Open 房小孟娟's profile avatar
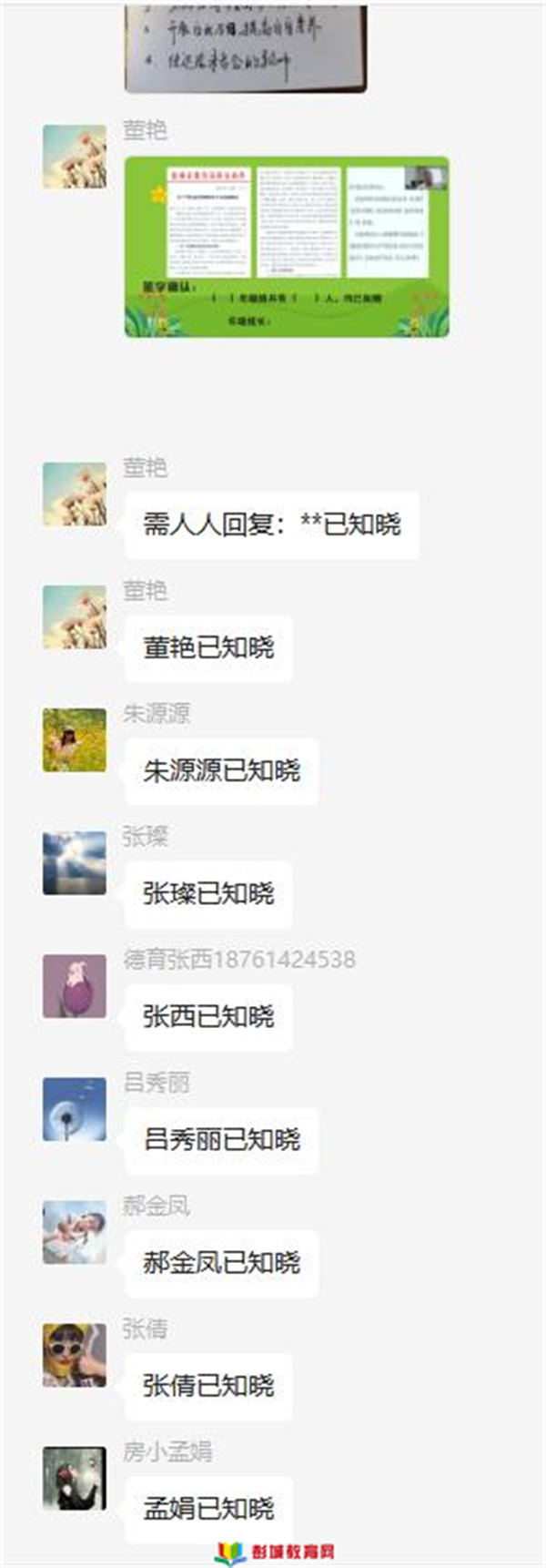546x1568 pixels. [x=75, y=1478]
